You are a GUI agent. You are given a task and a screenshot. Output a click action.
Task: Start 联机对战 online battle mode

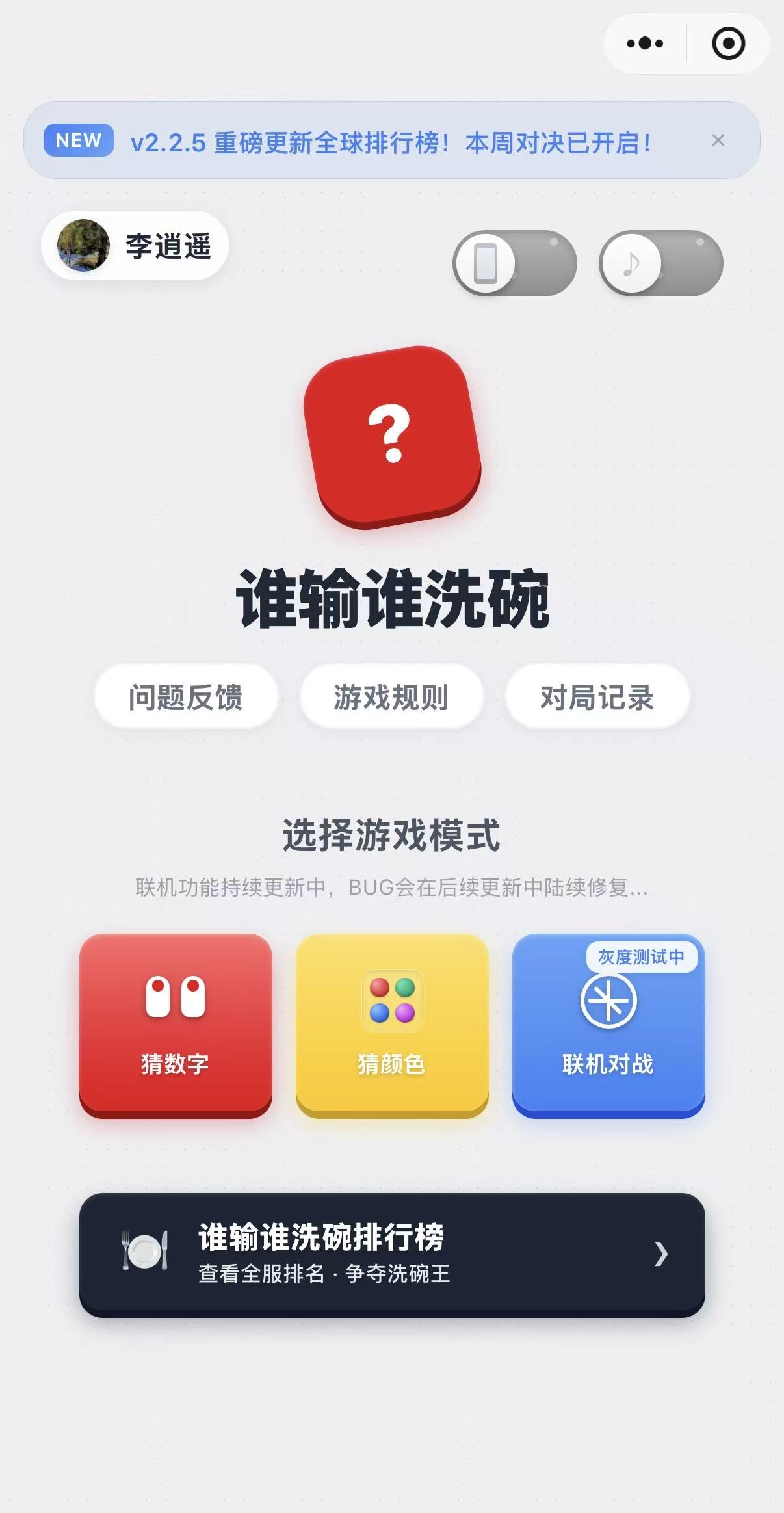[x=608, y=1025]
